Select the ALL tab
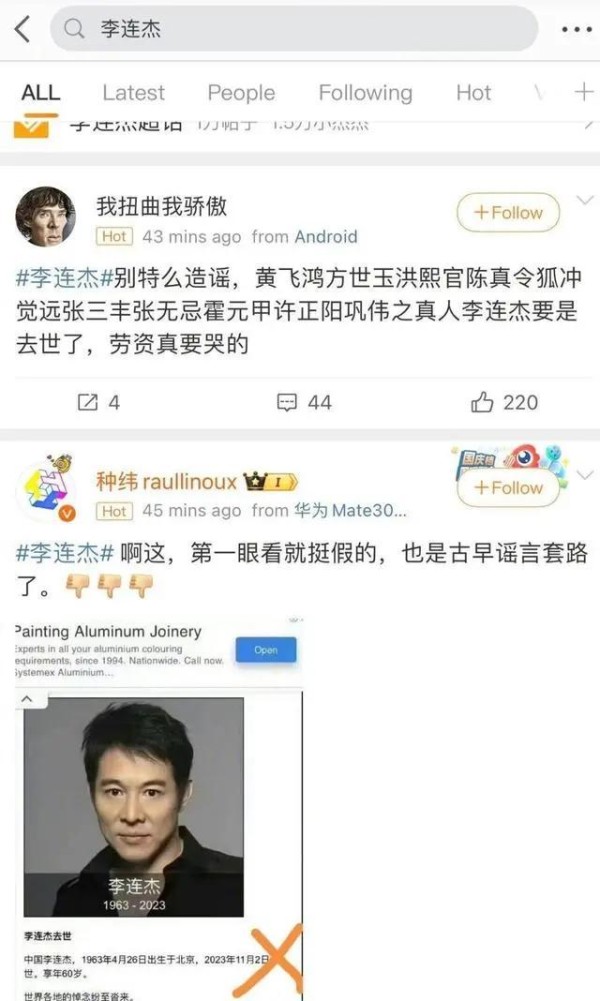600x1001 pixels. 40,93
